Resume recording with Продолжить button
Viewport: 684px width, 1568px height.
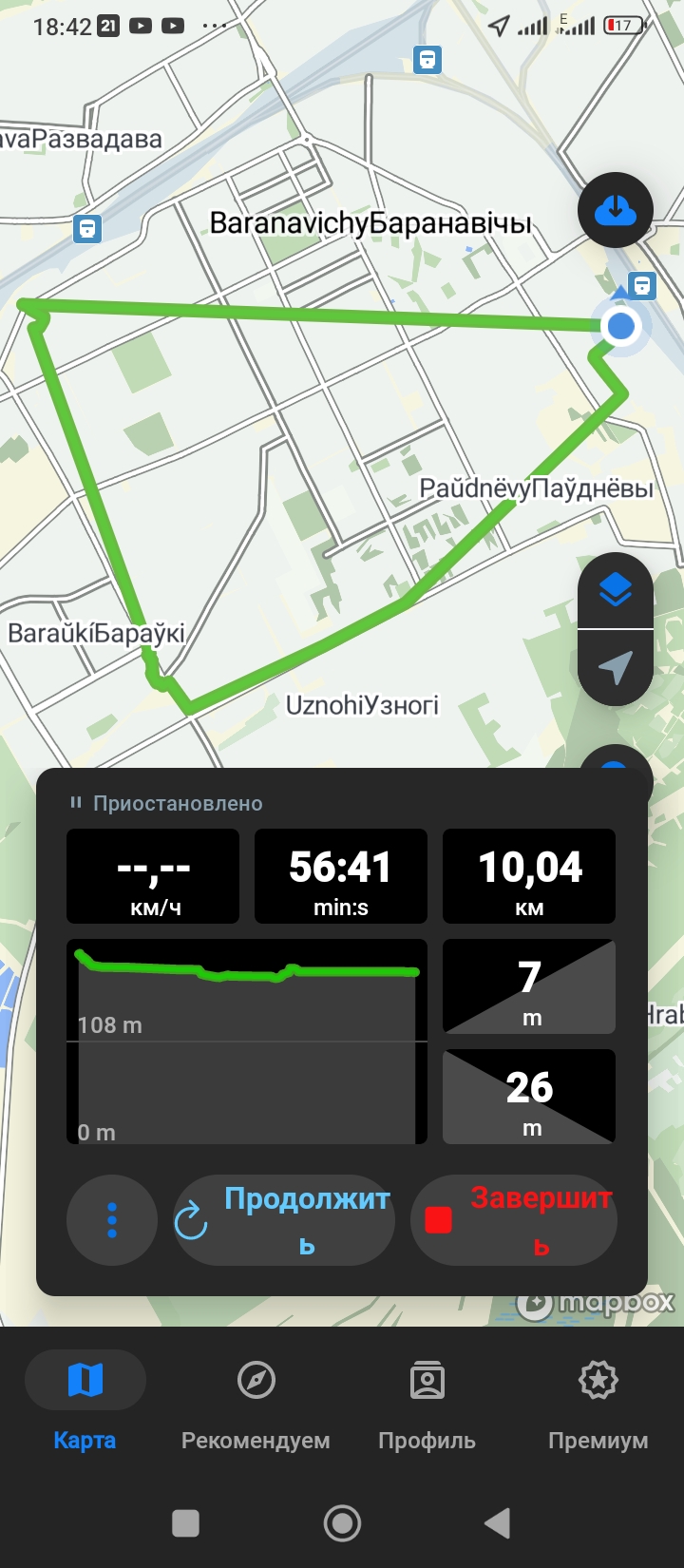point(284,1220)
